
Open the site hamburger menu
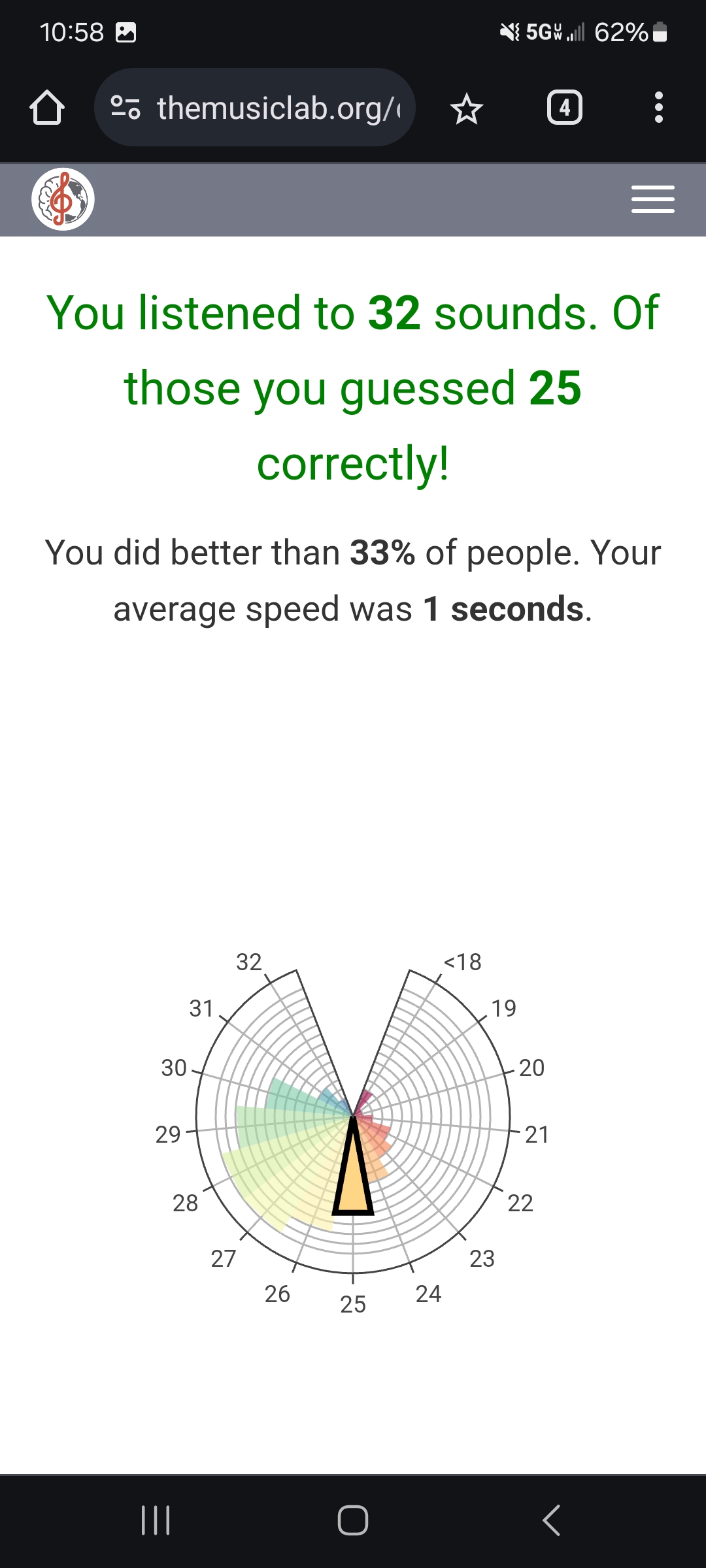[x=653, y=199]
